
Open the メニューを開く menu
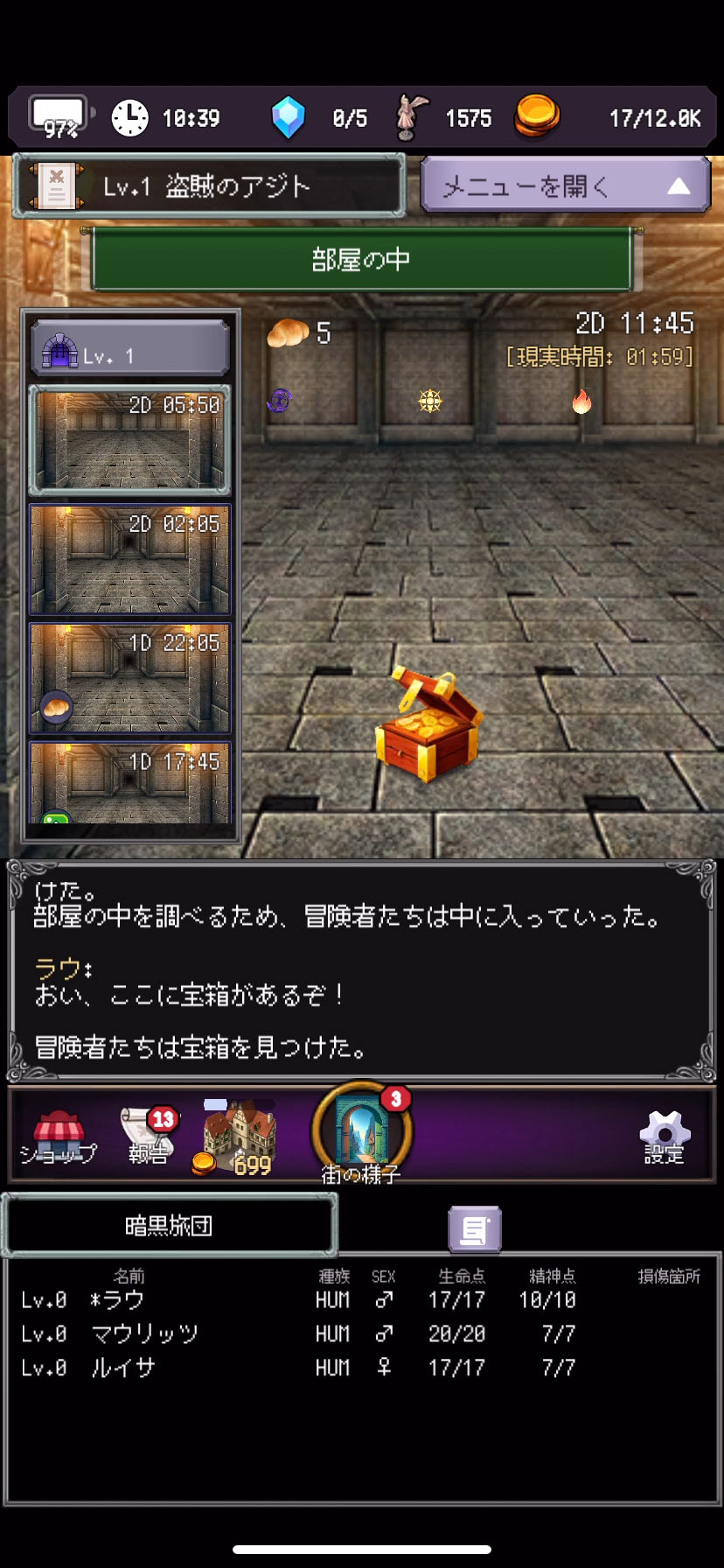tap(565, 185)
